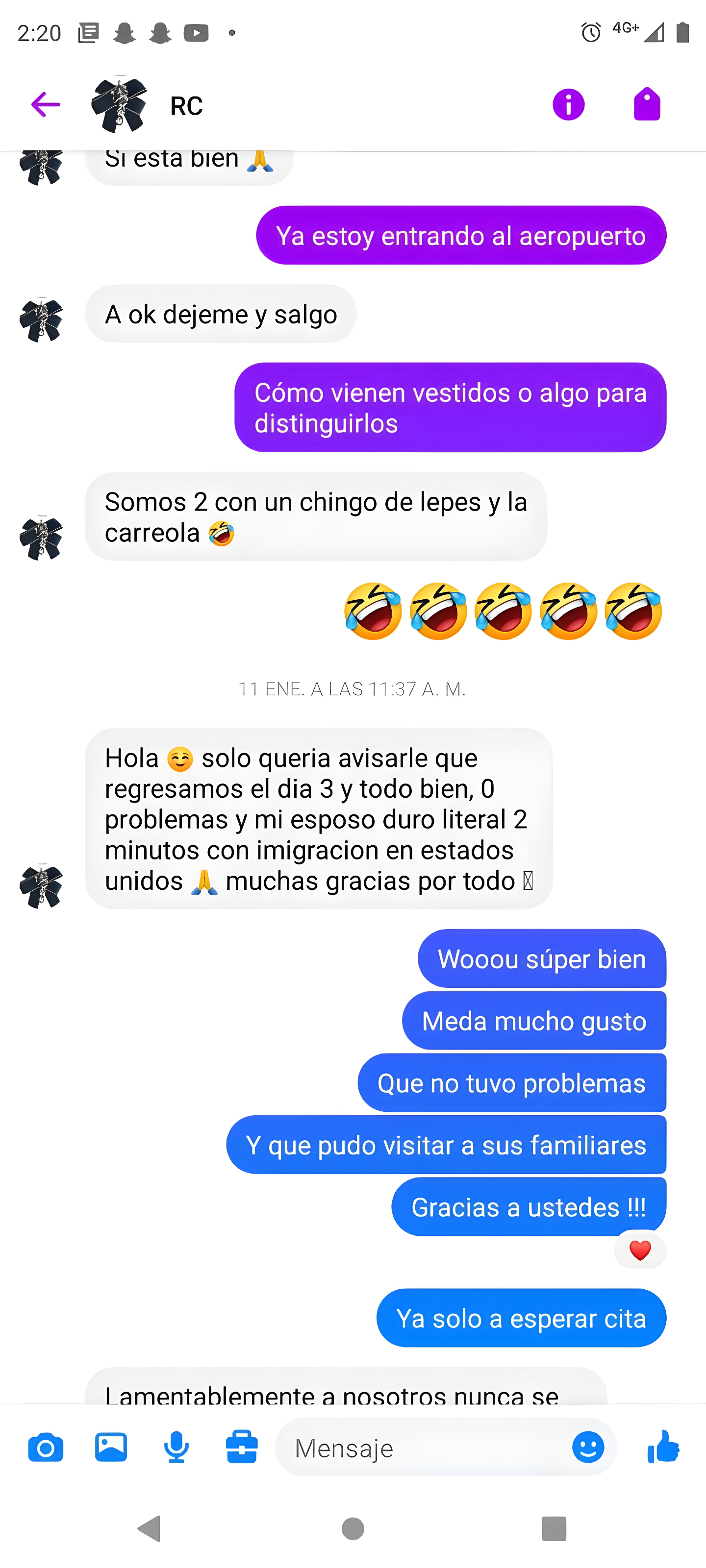This screenshot has height=1568, width=706.
Task: View the heart reaction on 'Gracias a ustedes'
Action: pyautogui.click(x=640, y=1250)
